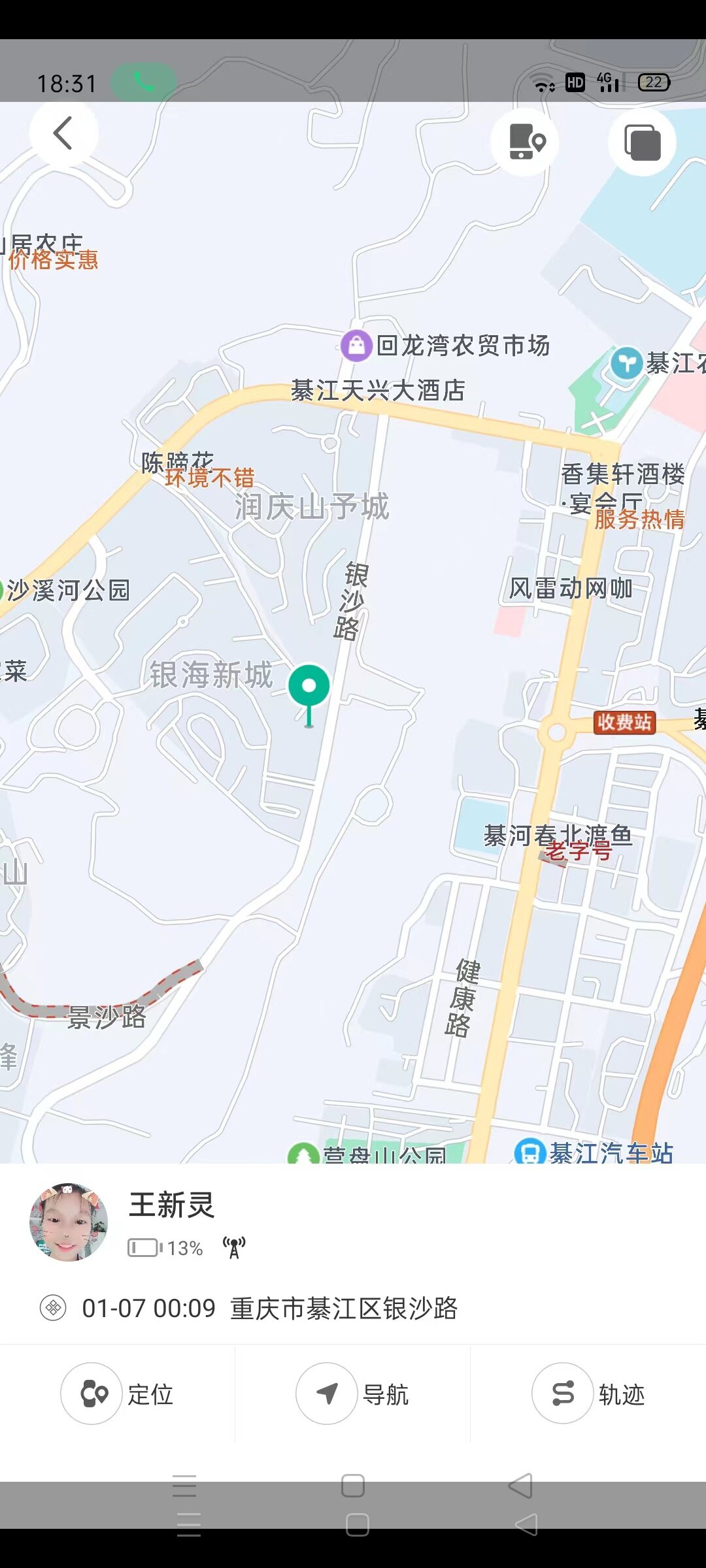Tap the system home button
This screenshot has height=1568, width=706.
[353, 1486]
